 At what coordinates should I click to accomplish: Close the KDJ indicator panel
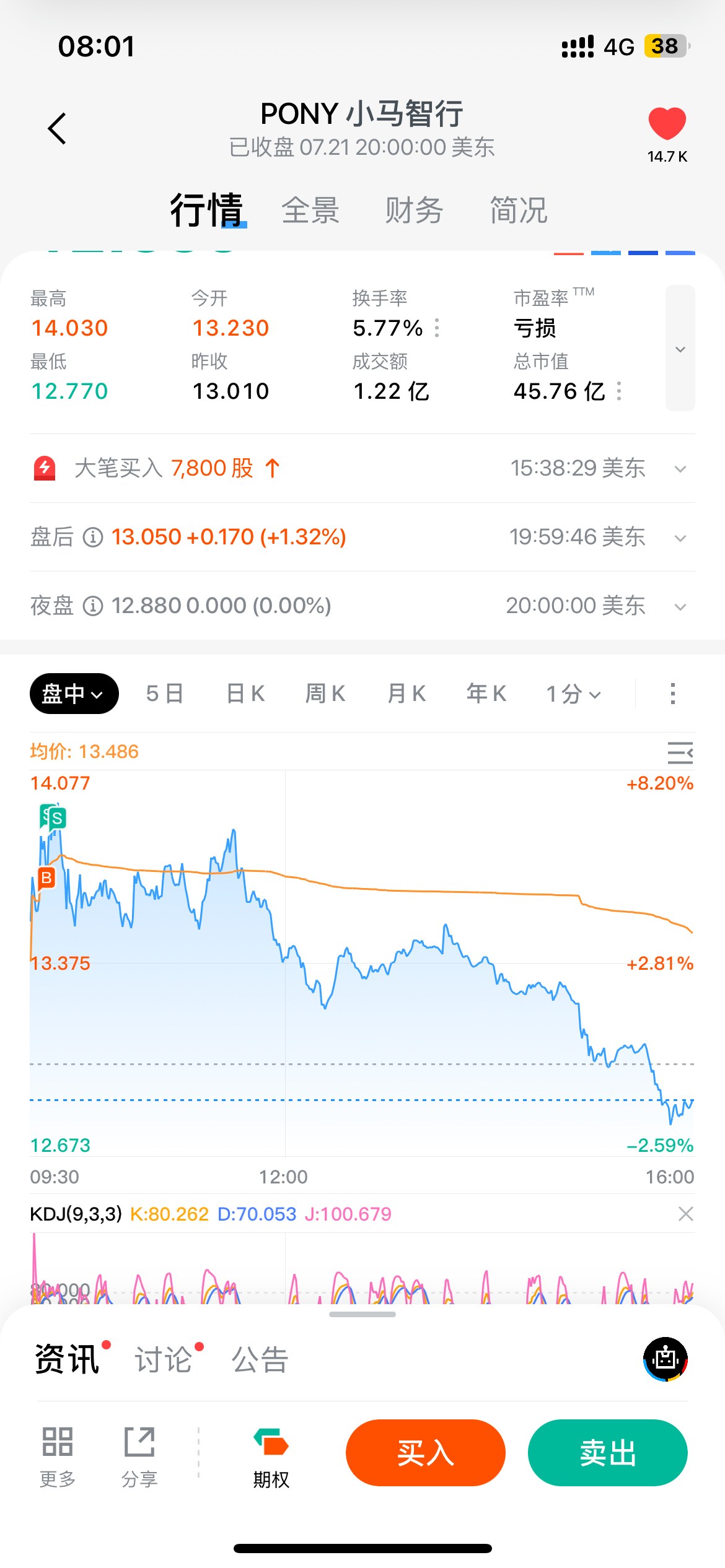(x=685, y=1214)
